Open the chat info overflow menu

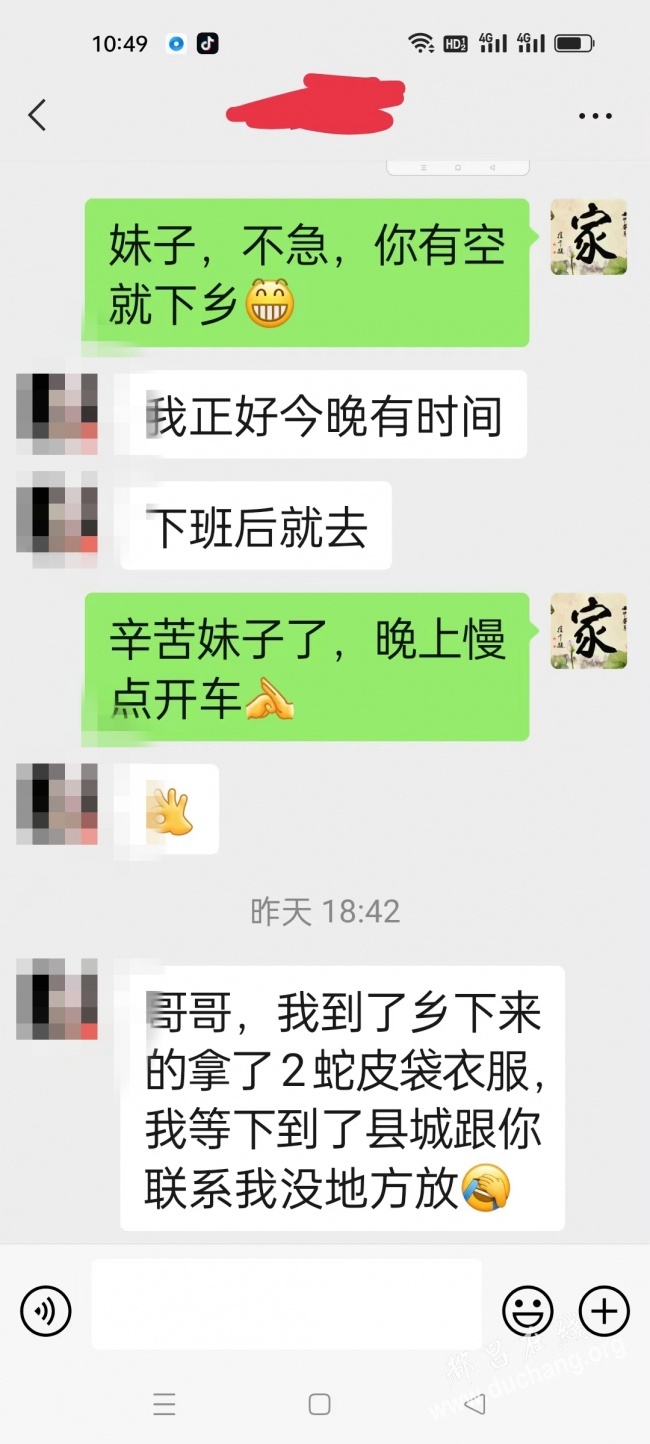[595, 116]
